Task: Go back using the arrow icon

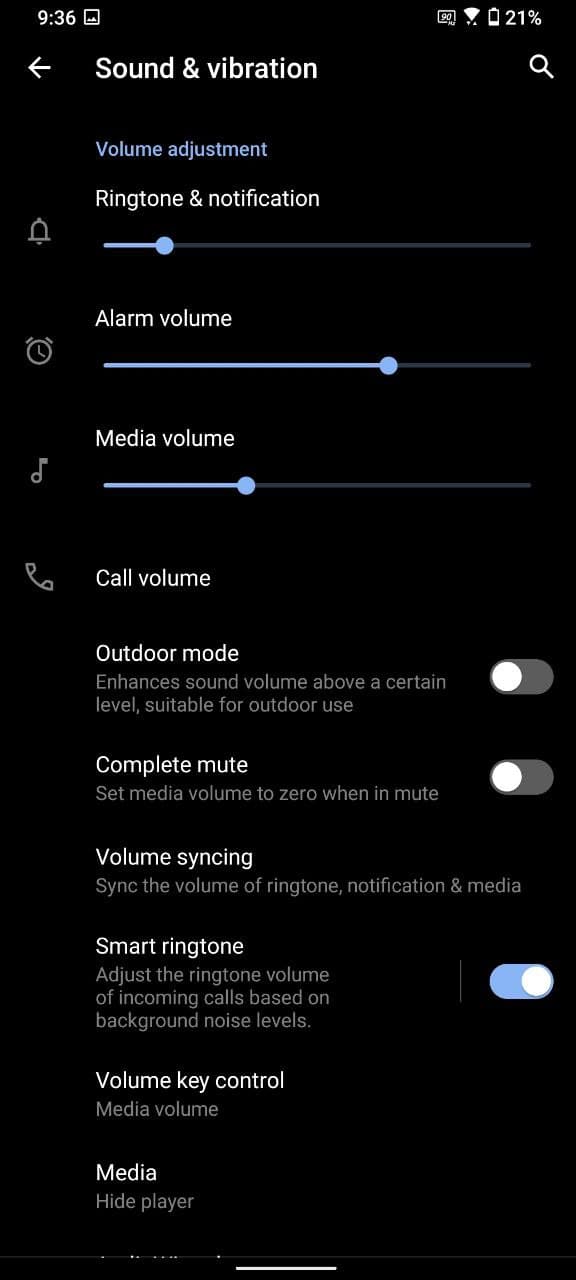Action: [39, 67]
